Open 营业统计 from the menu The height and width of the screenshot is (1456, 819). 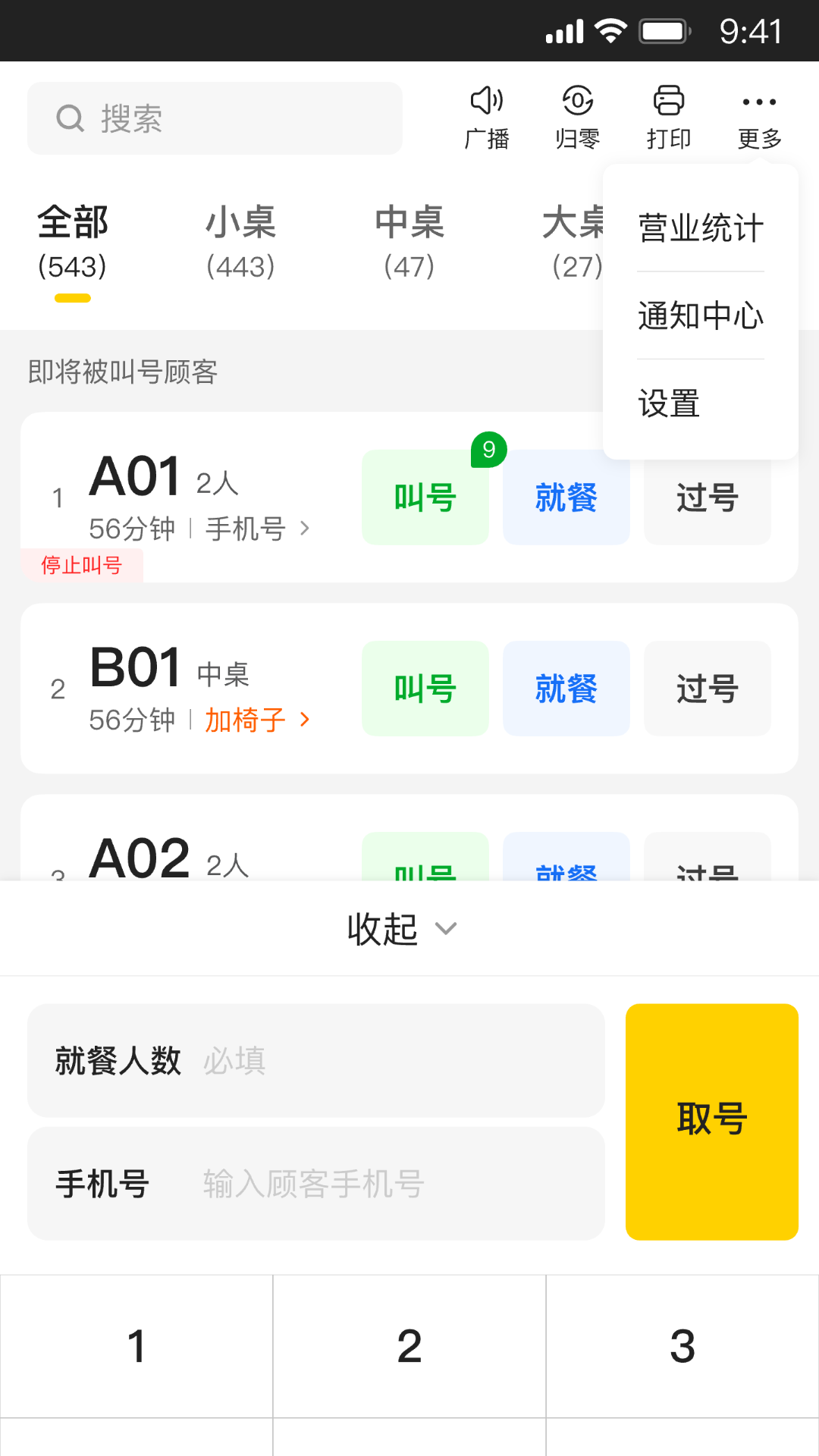699,227
